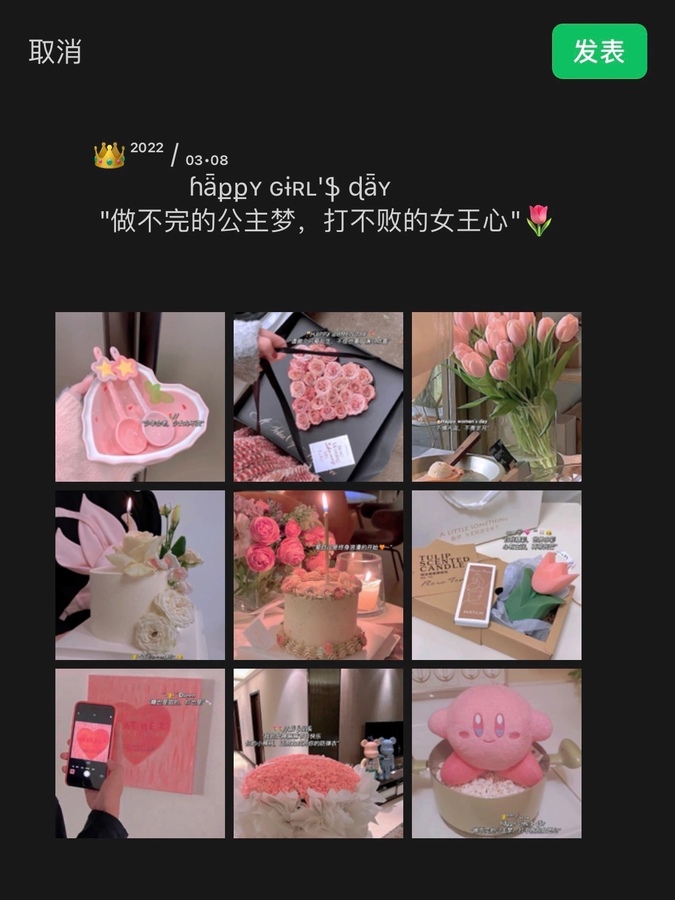Open the heart-shaped rose box photo
The image size is (675, 900).
click(318, 397)
